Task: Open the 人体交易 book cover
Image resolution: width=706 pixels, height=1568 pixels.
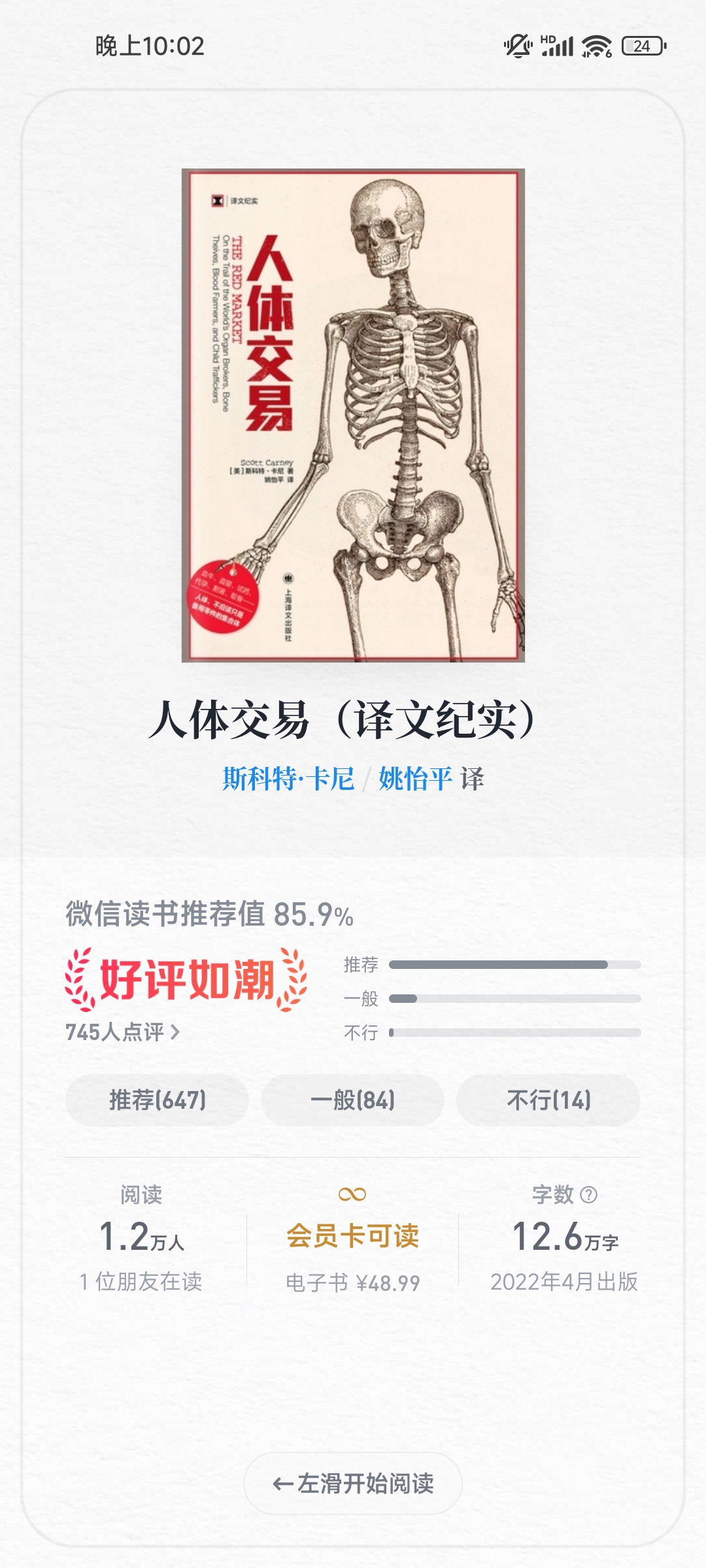Action: 353,416
